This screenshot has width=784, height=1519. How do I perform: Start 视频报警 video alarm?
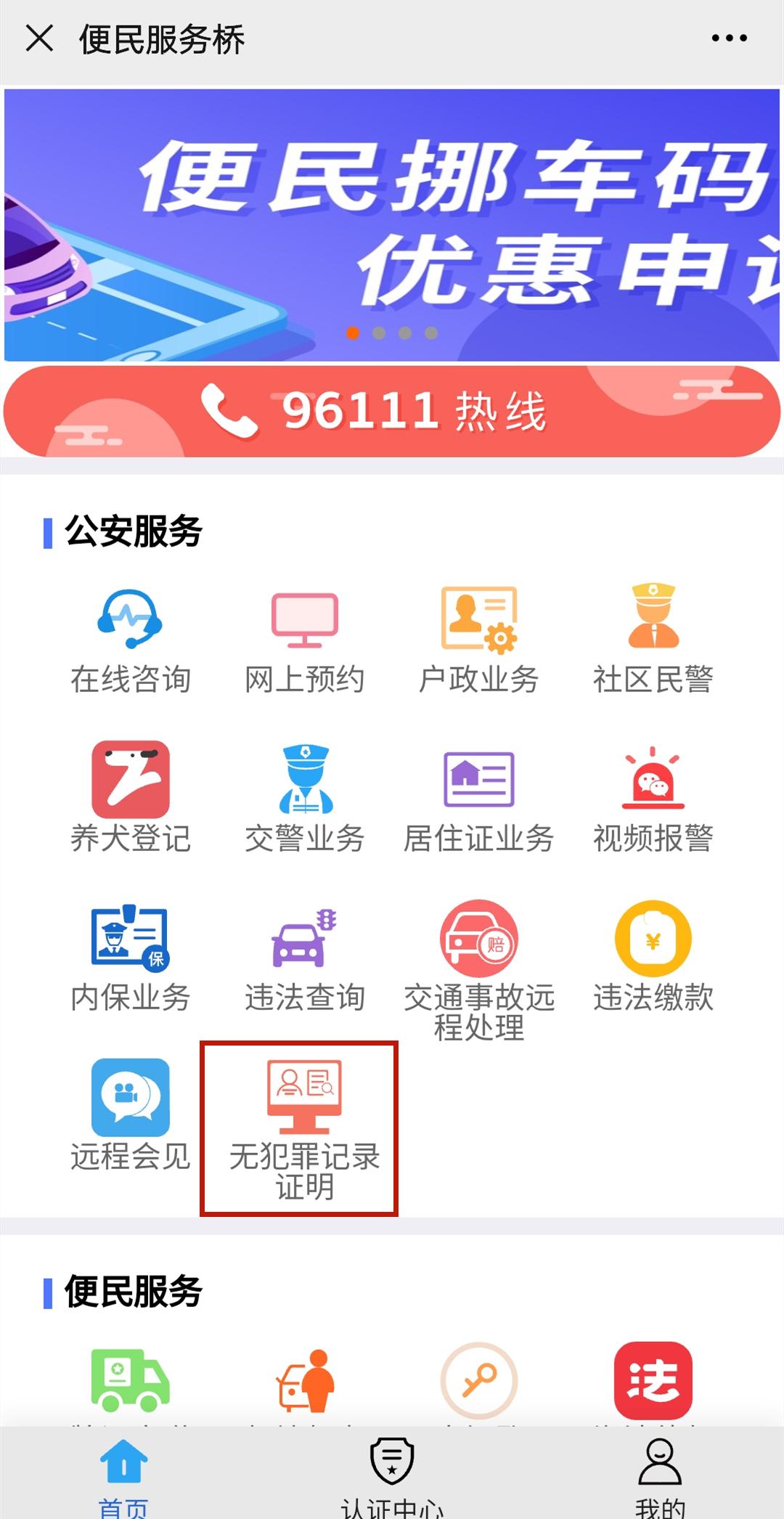653,797
